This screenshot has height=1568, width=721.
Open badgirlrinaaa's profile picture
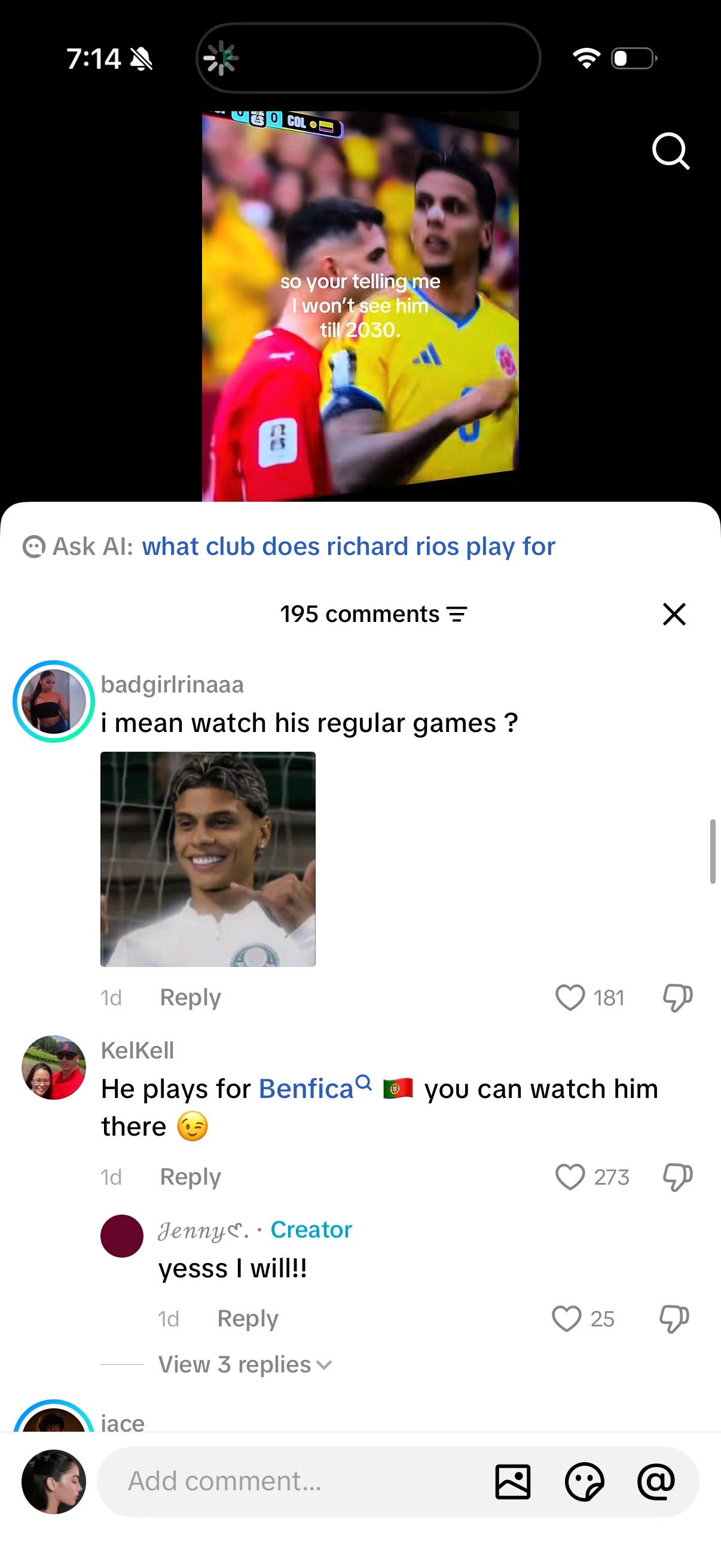(54, 701)
